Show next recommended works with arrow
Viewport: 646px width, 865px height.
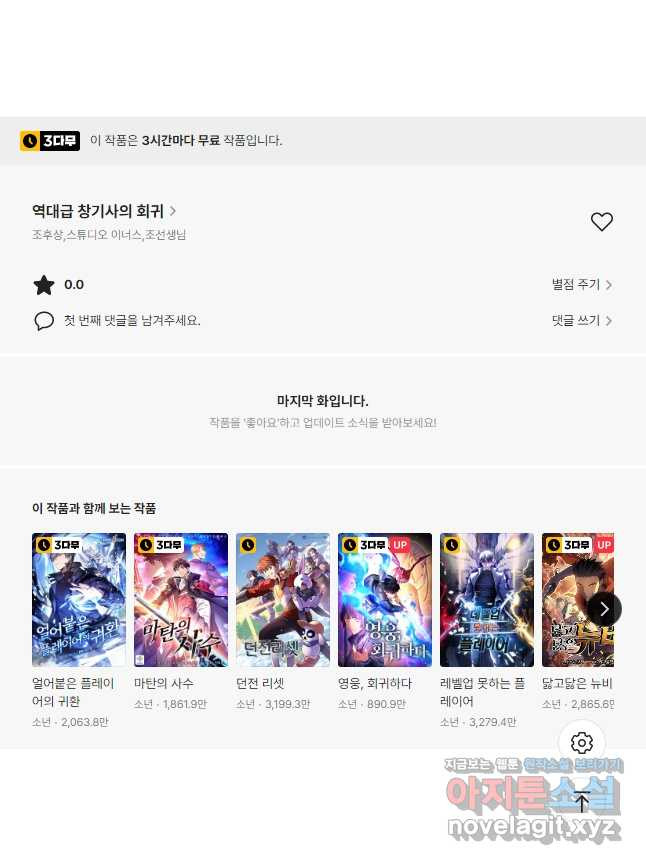(604, 608)
